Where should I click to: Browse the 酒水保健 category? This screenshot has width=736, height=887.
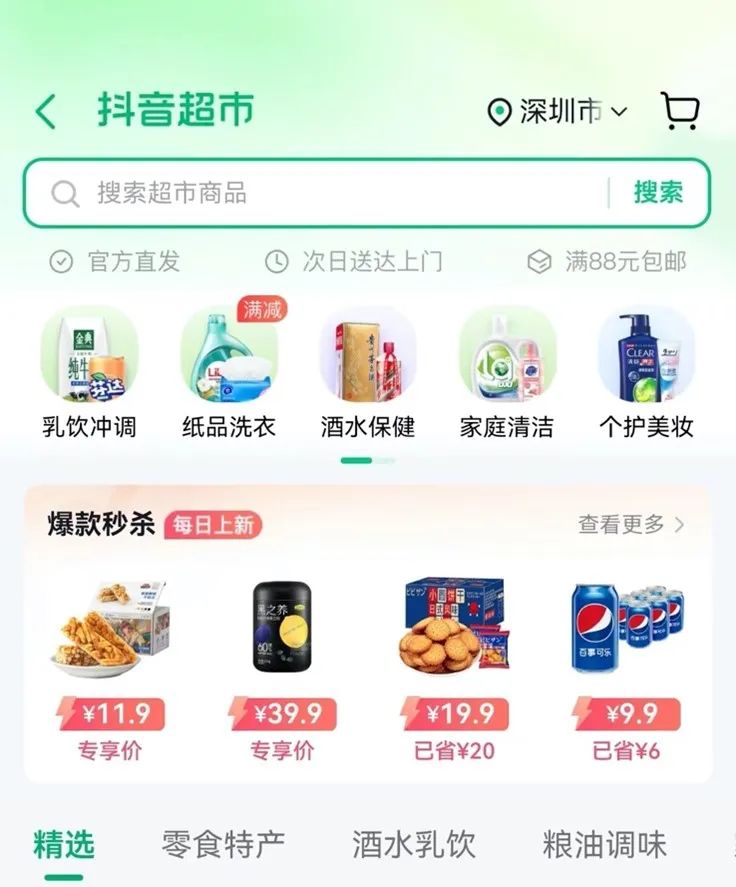368,373
